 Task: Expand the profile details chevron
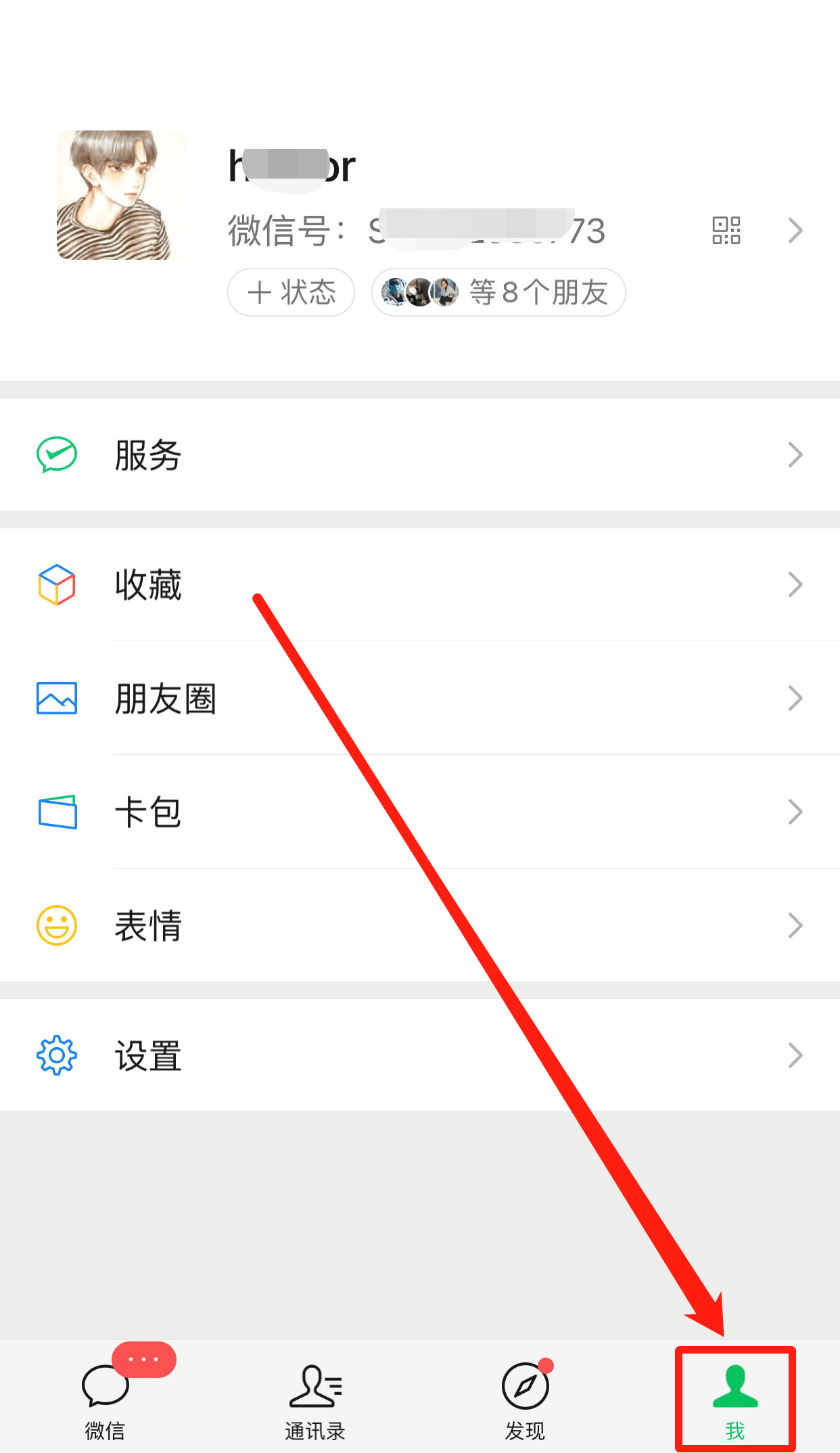[795, 231]
